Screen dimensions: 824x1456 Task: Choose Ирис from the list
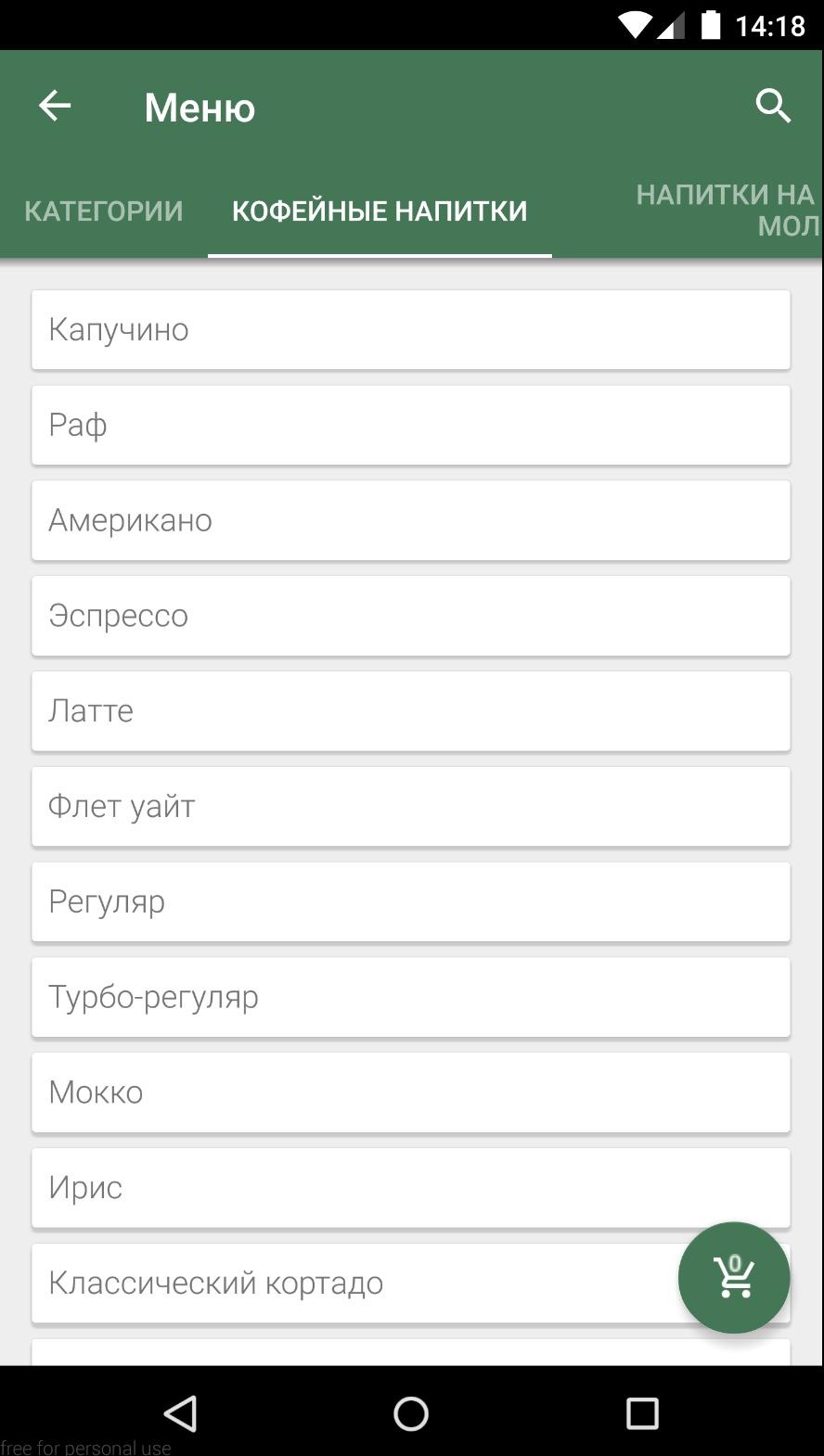point(411,1188)
